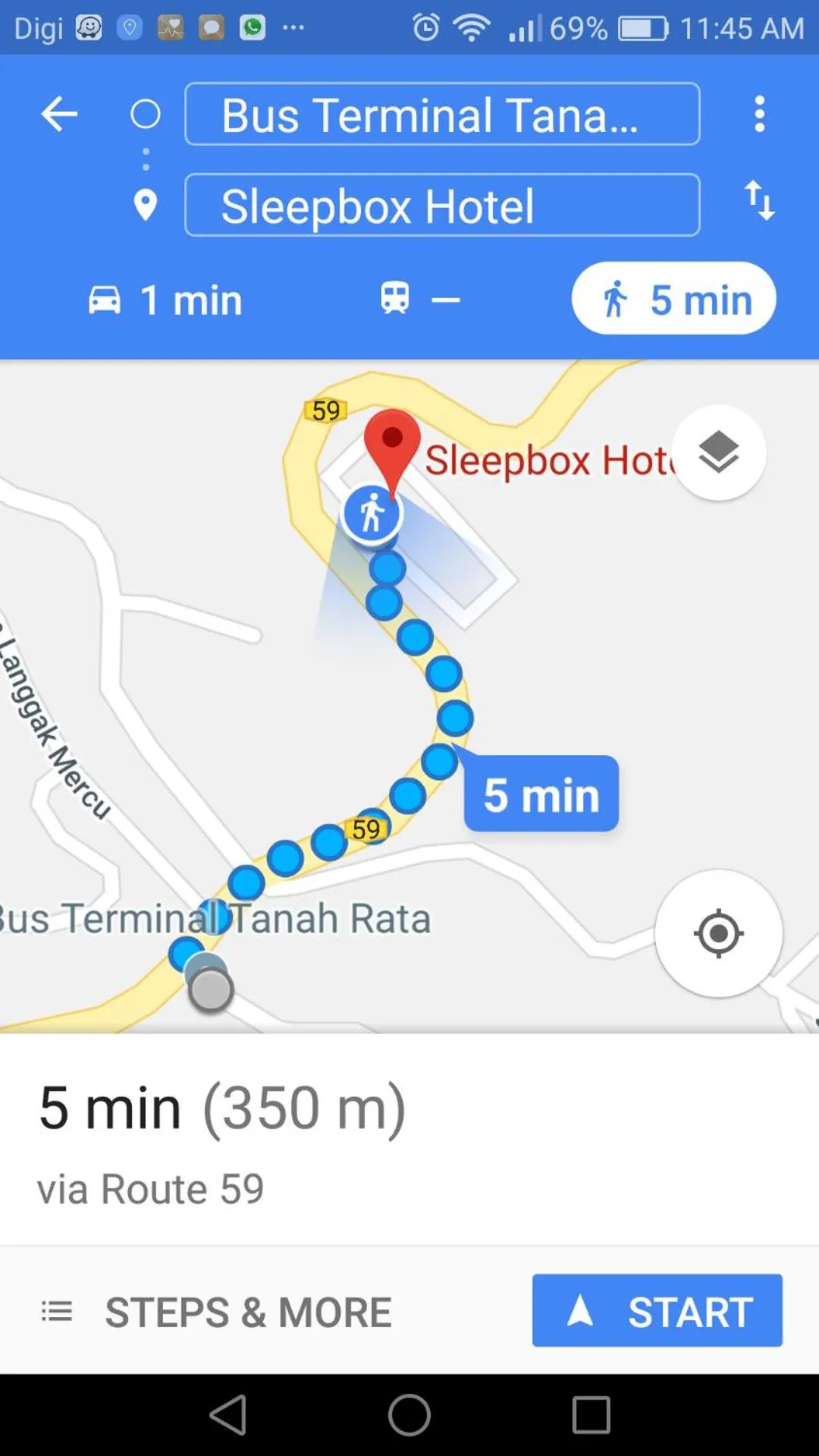Swap start and destination locations
The width and height of the screenshot is (819, 1456).
[x=759, y=201]
